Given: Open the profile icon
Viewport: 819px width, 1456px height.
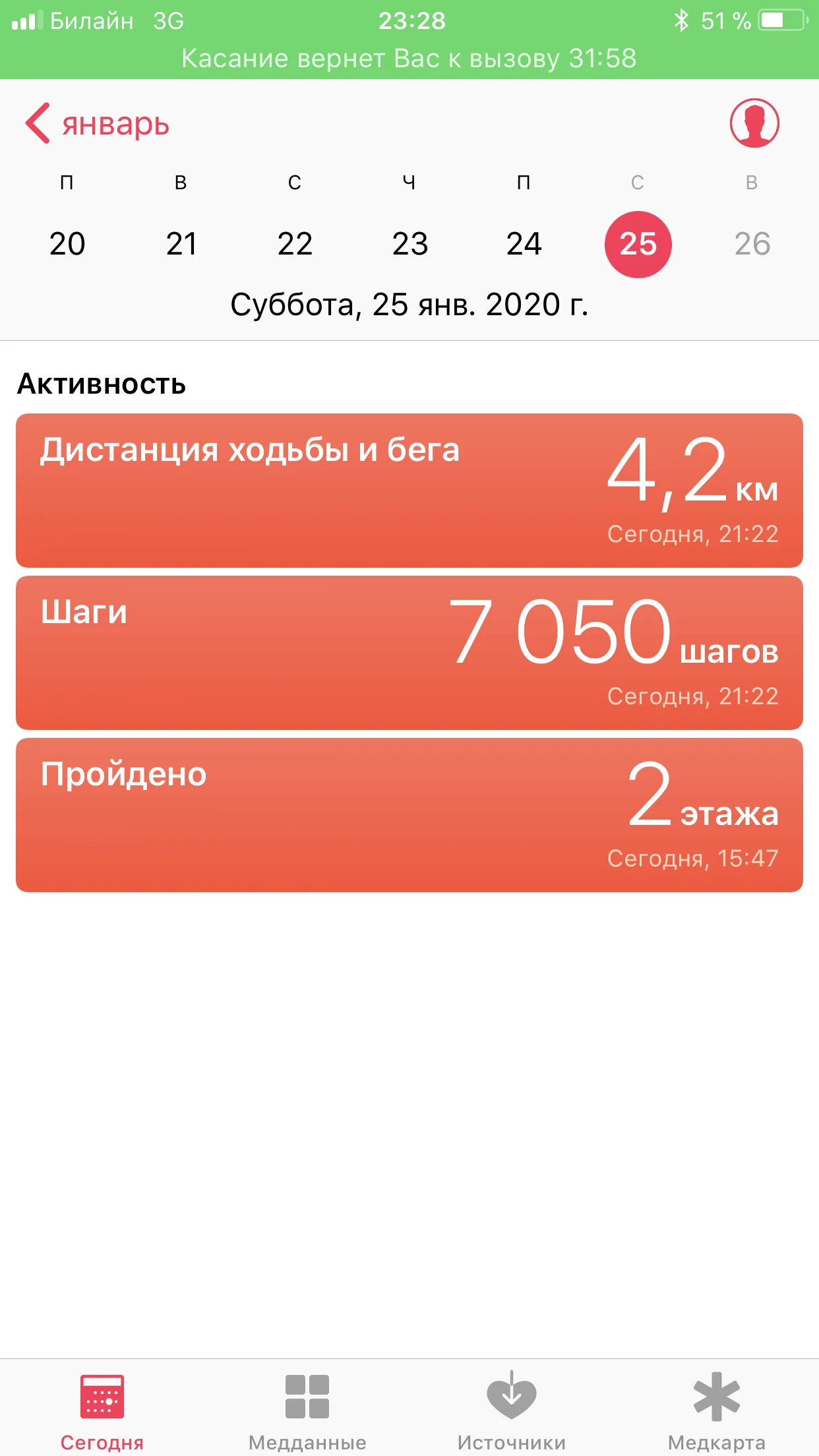Looking at the screenshot, I should coord(754,123).
